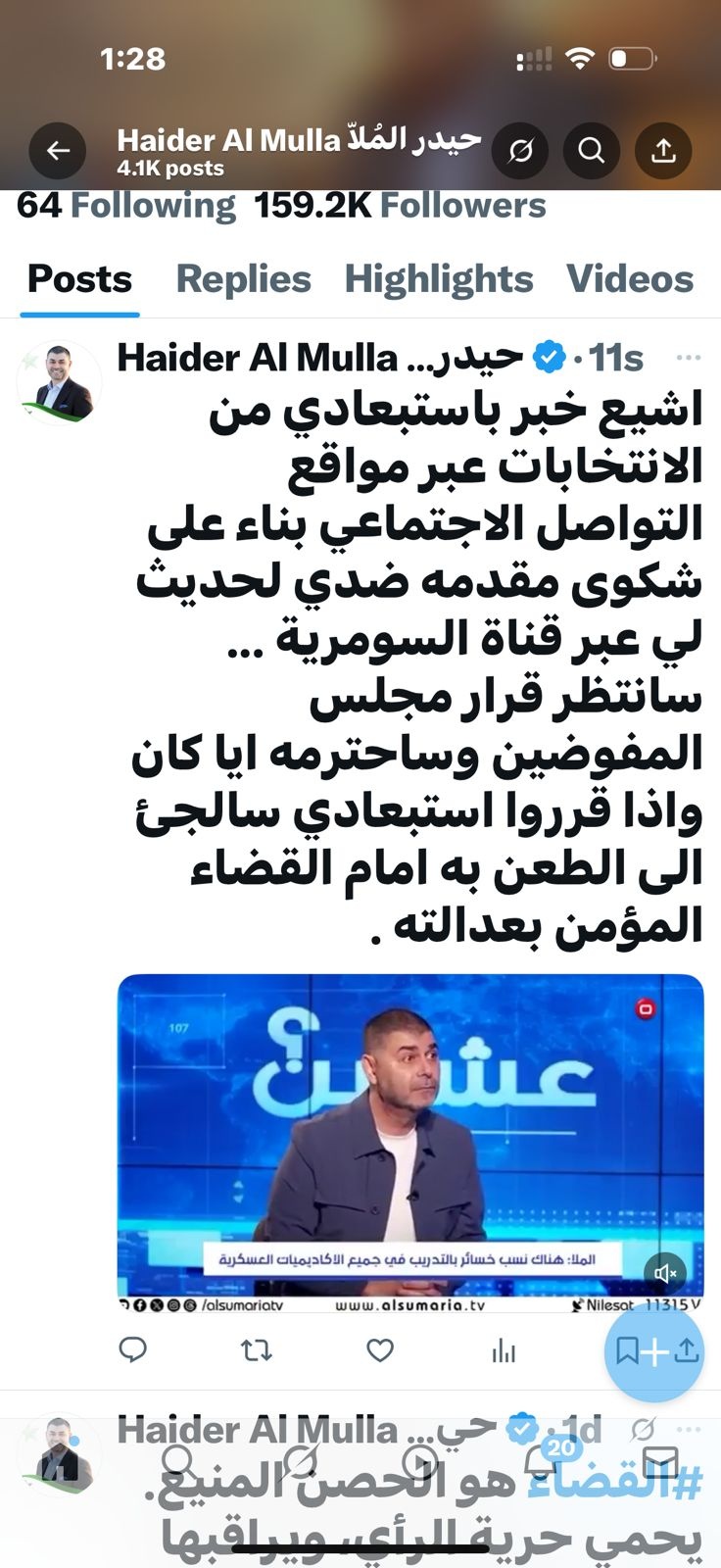Repost the 11s post
This screenshot has height=1568, width=721.
point(256,1351)
